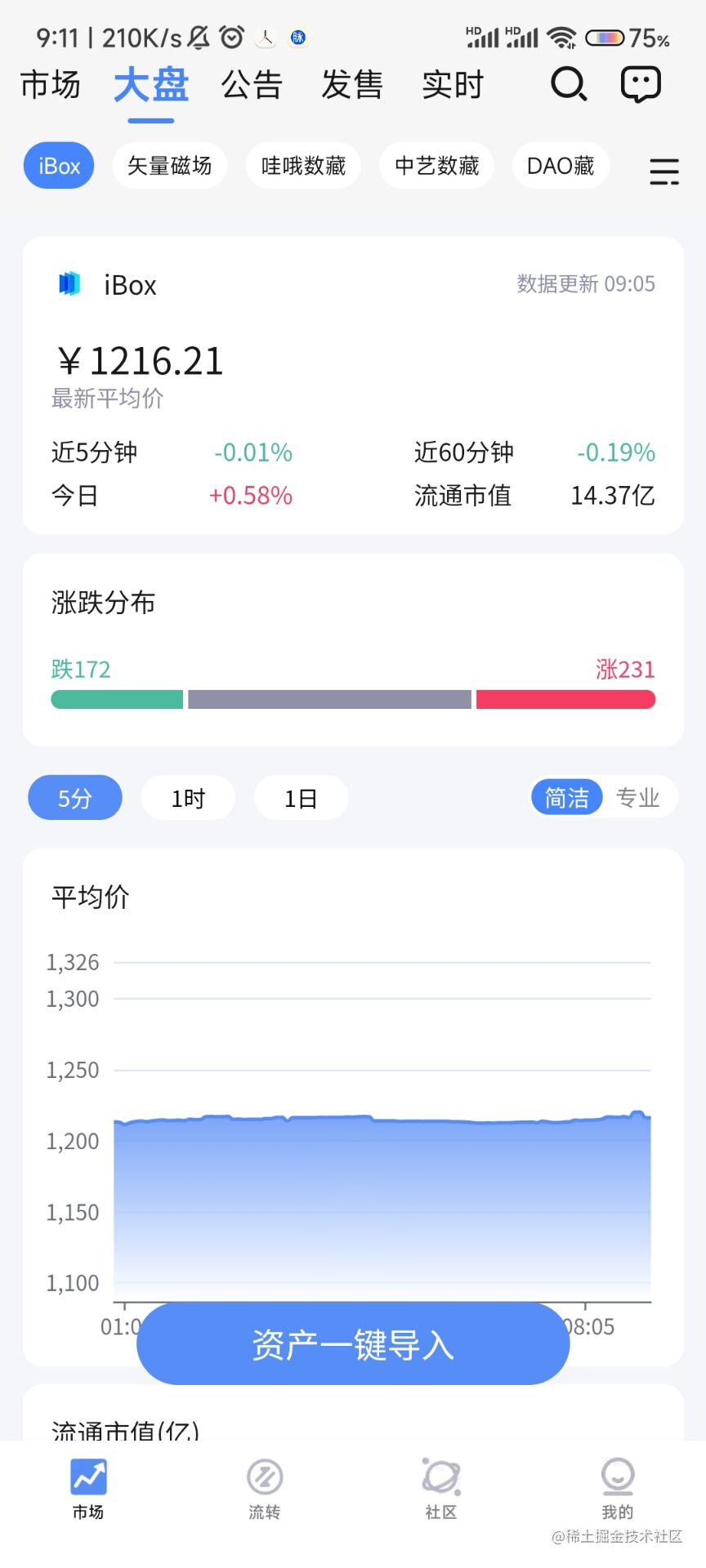The width and height of the screenshot is (706, 1568).
Task: Switch to the 发售 tab
Action: [352, 85]
